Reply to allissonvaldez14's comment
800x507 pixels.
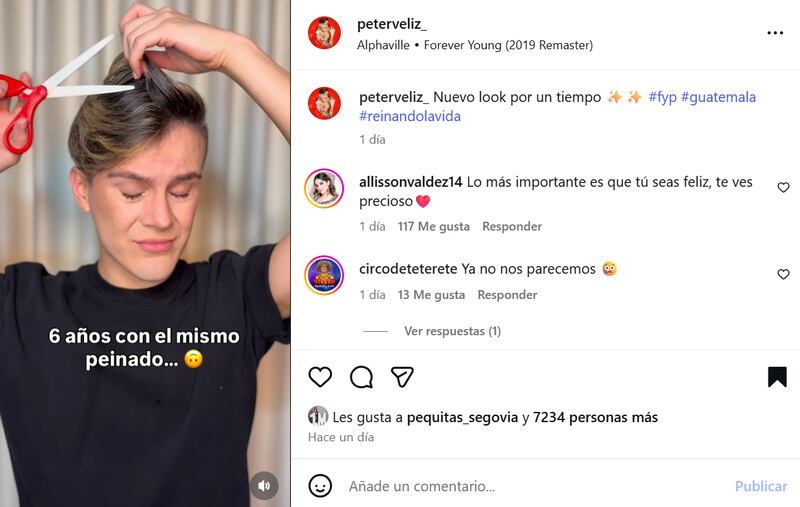pos(512,227)
